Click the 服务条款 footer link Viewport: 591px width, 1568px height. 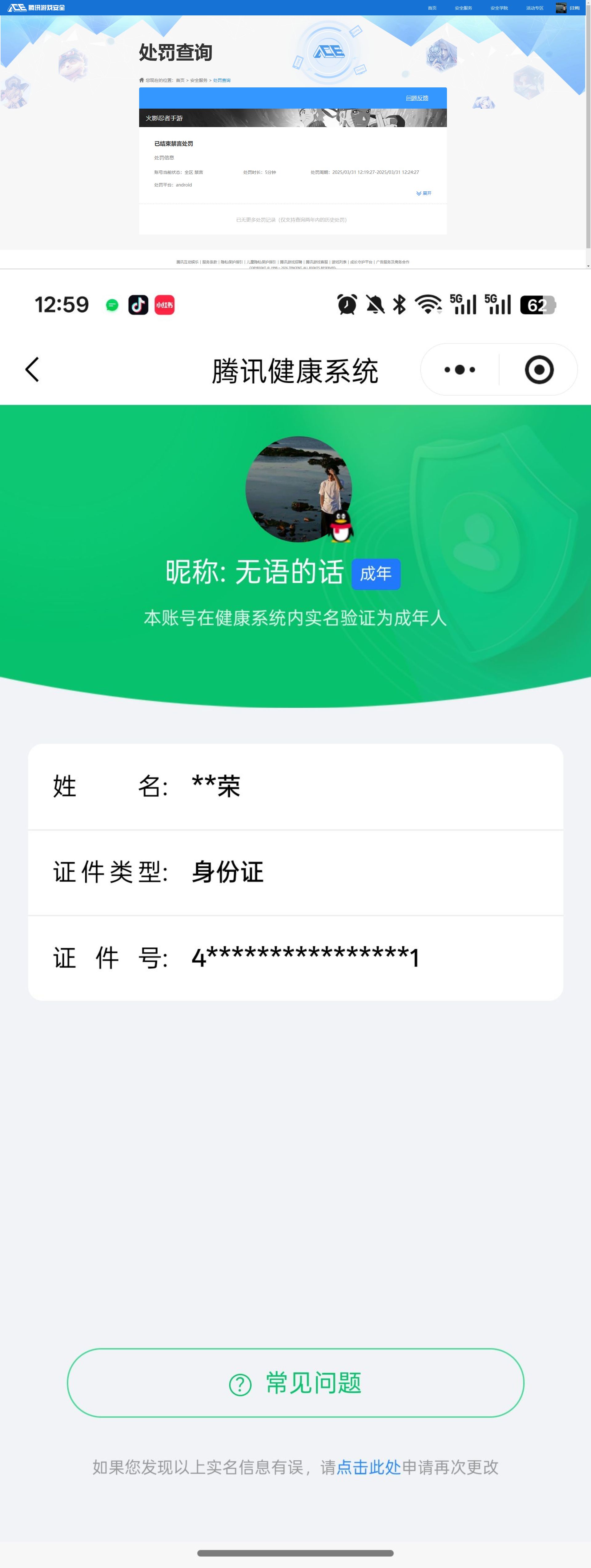pyautogui.click(x=210, y=261)
